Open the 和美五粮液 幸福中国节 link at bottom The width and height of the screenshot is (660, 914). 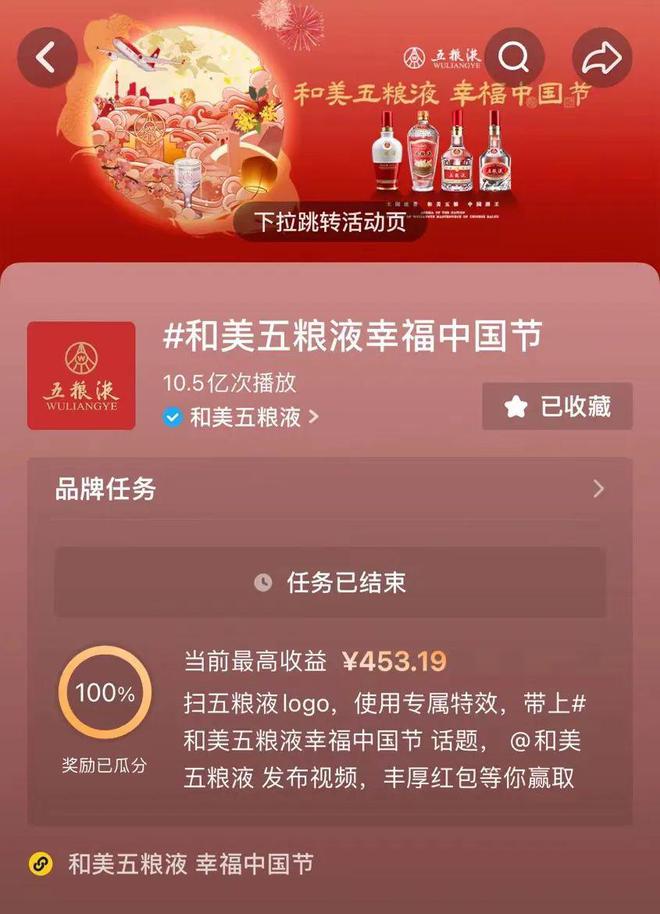coord(190,864)
